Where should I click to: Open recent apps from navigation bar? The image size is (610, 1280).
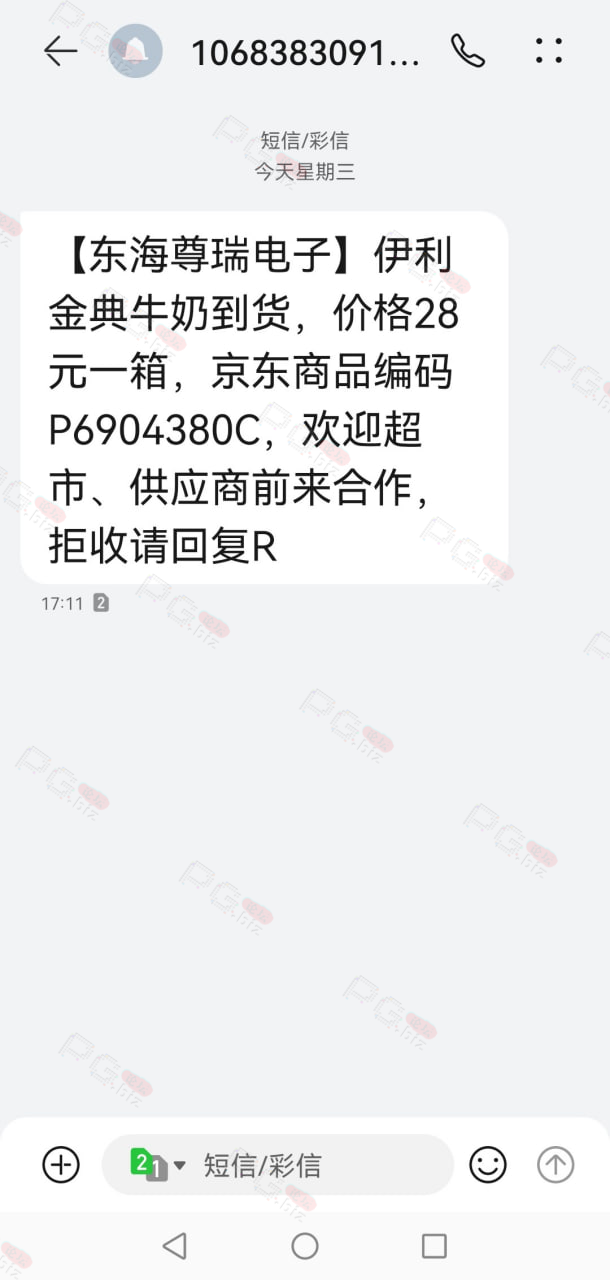[x=434, y=1245]
